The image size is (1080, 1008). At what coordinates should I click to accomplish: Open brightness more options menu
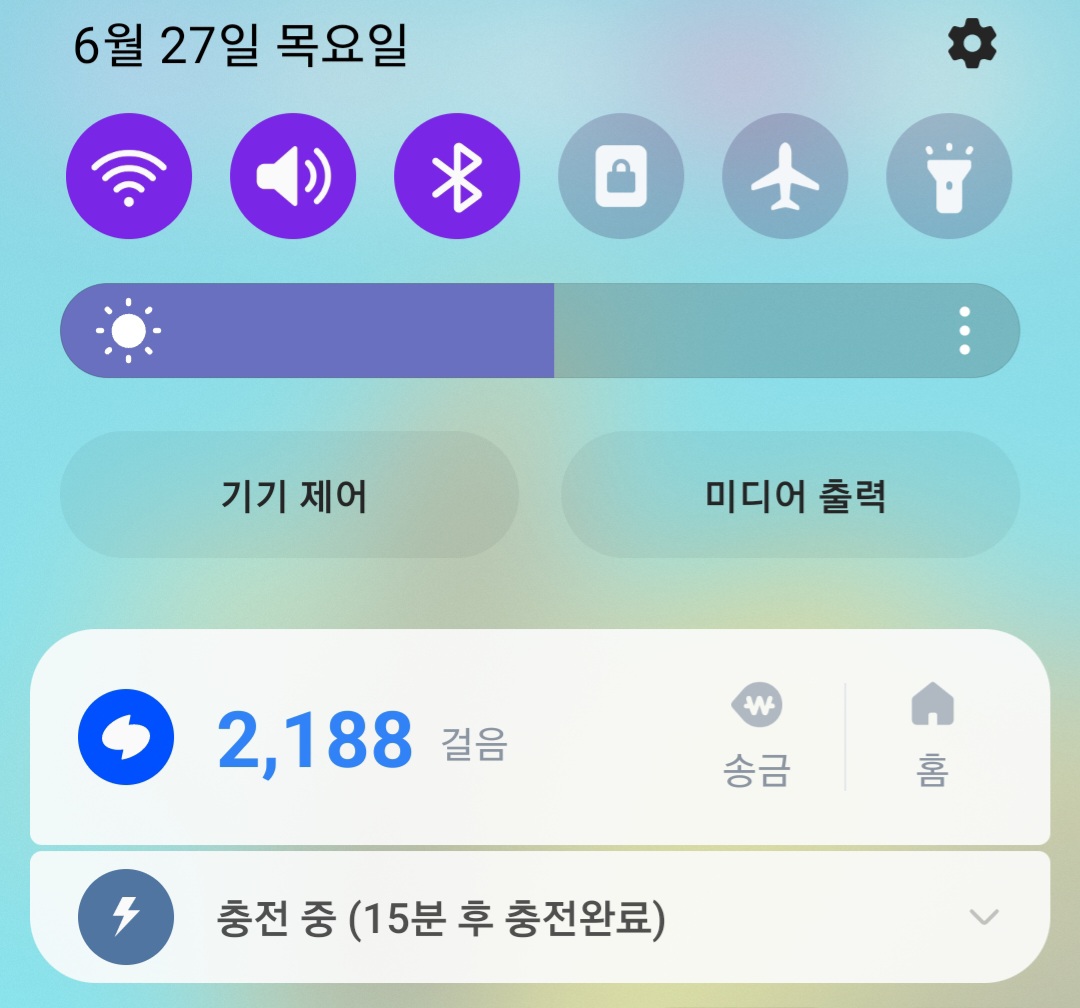[x=964, y=330]
